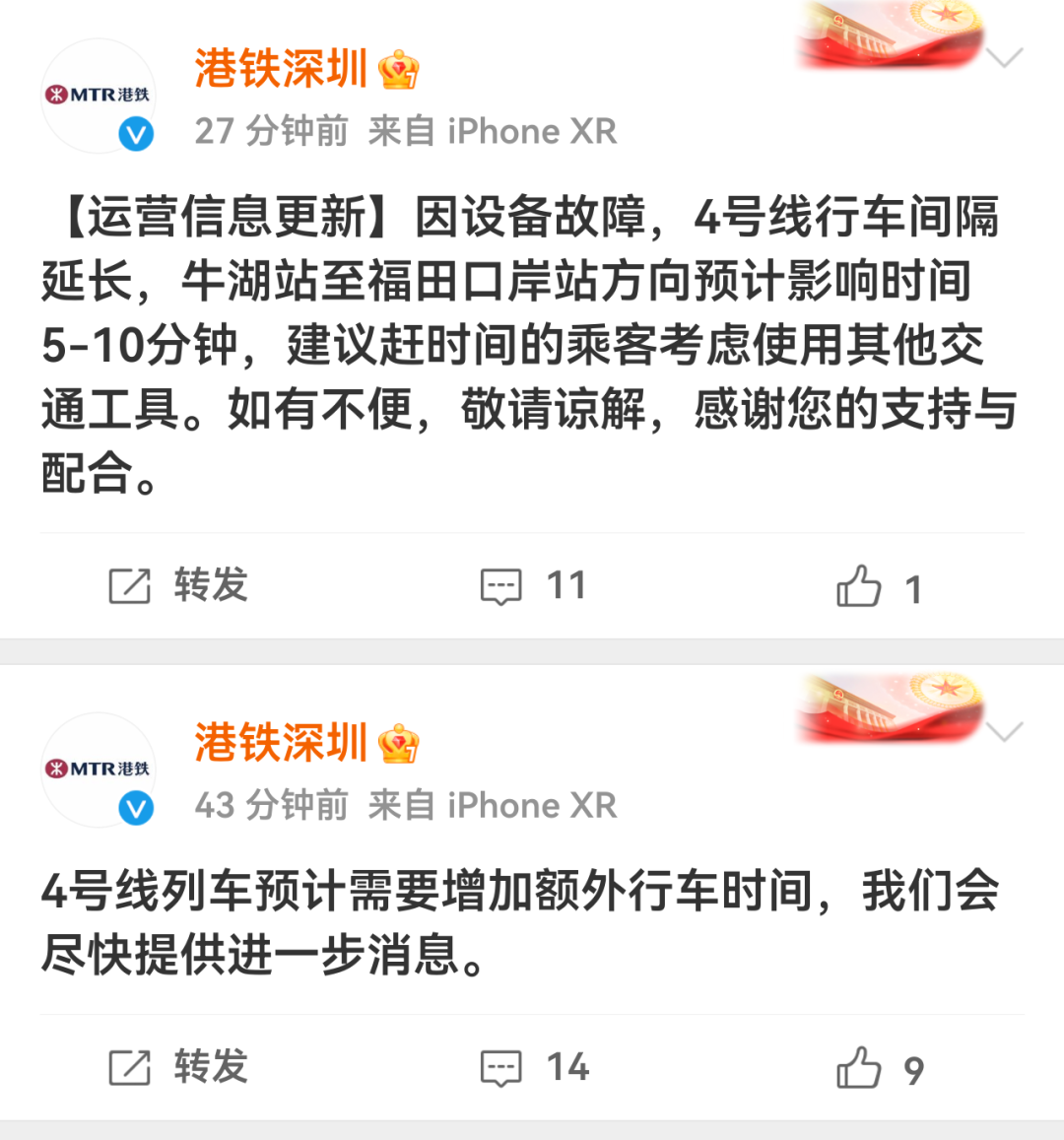Expand dropdown arrow on the 43 分钟前 post
Viewport: 1064px width, 1140px height.
point(1004,732)
